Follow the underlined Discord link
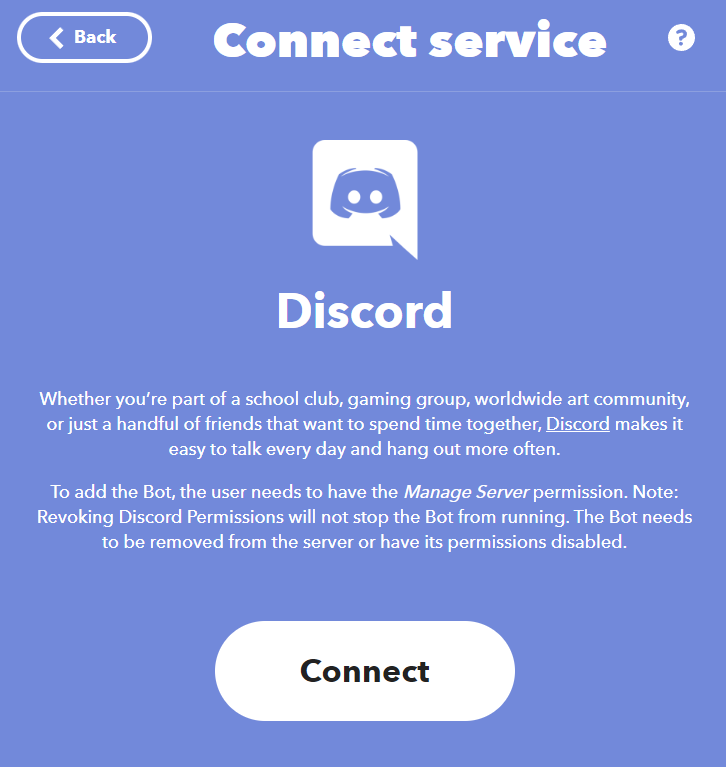Screen dimensions: 726x767 [577, 424]
